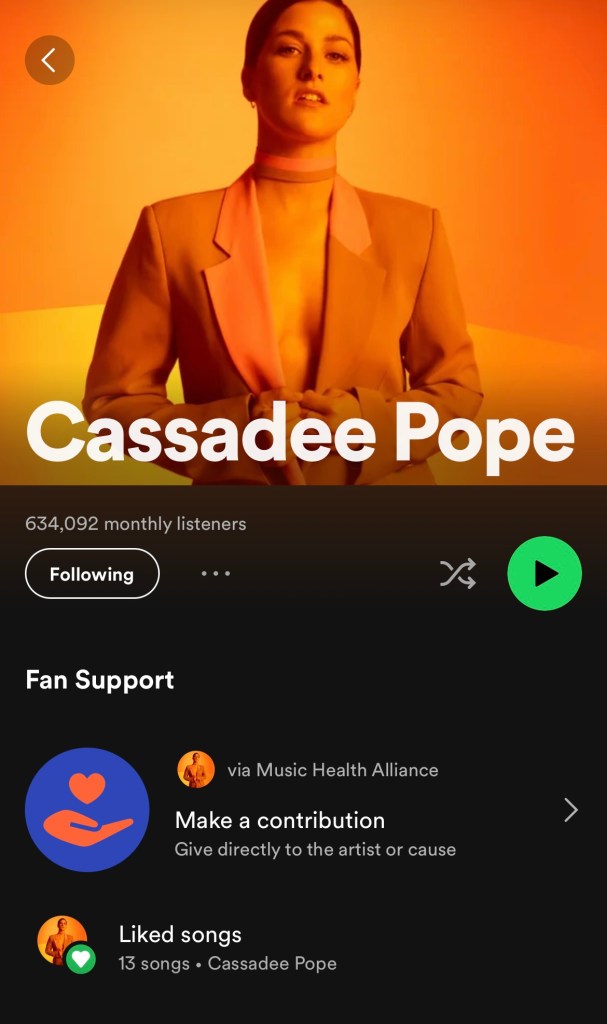Go back using the arrow icon
Image resolution: width=607 pixels, height=1024 pixels.
tap(49, 60)
